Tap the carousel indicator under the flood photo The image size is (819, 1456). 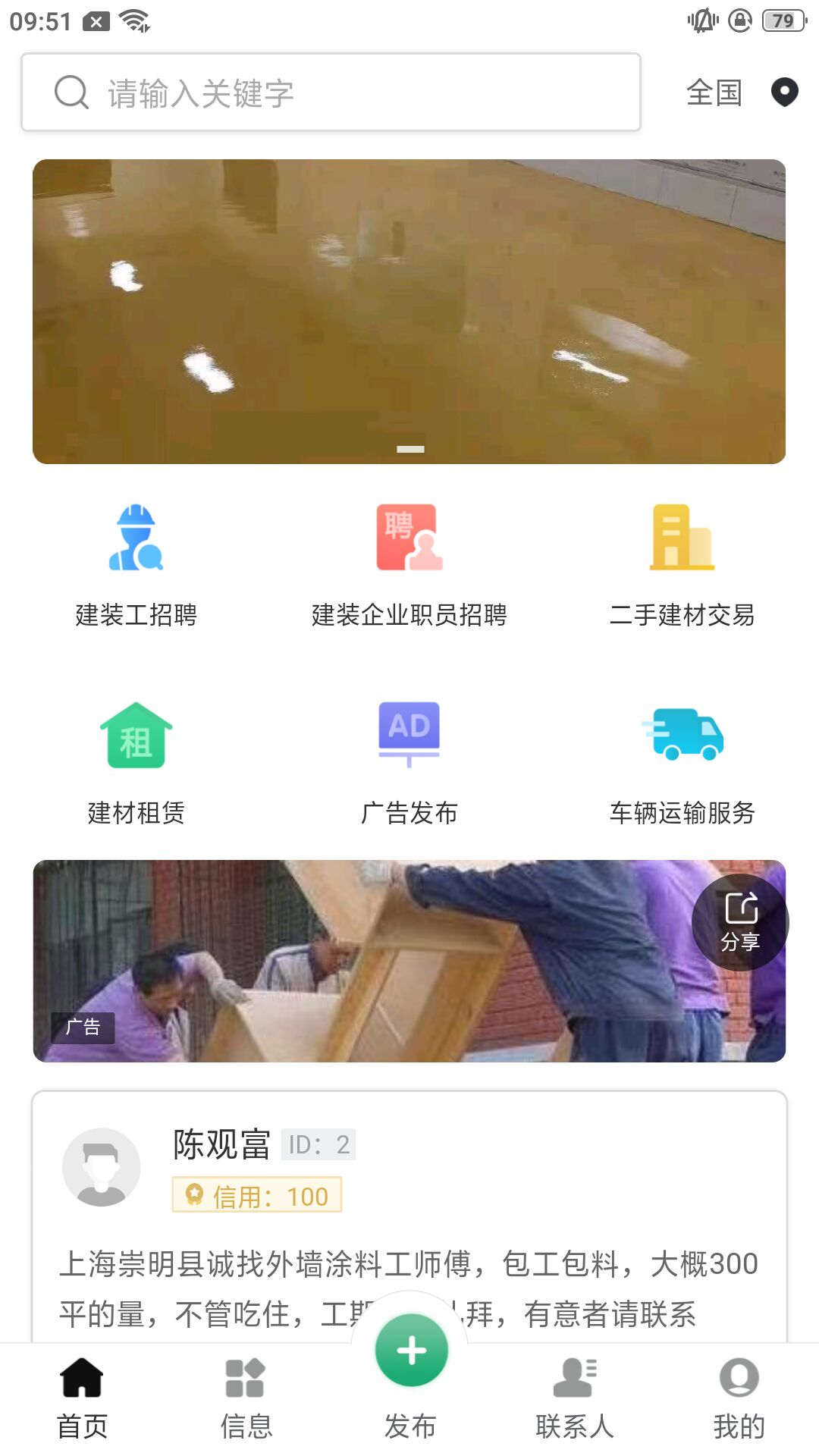coord(409,448)
